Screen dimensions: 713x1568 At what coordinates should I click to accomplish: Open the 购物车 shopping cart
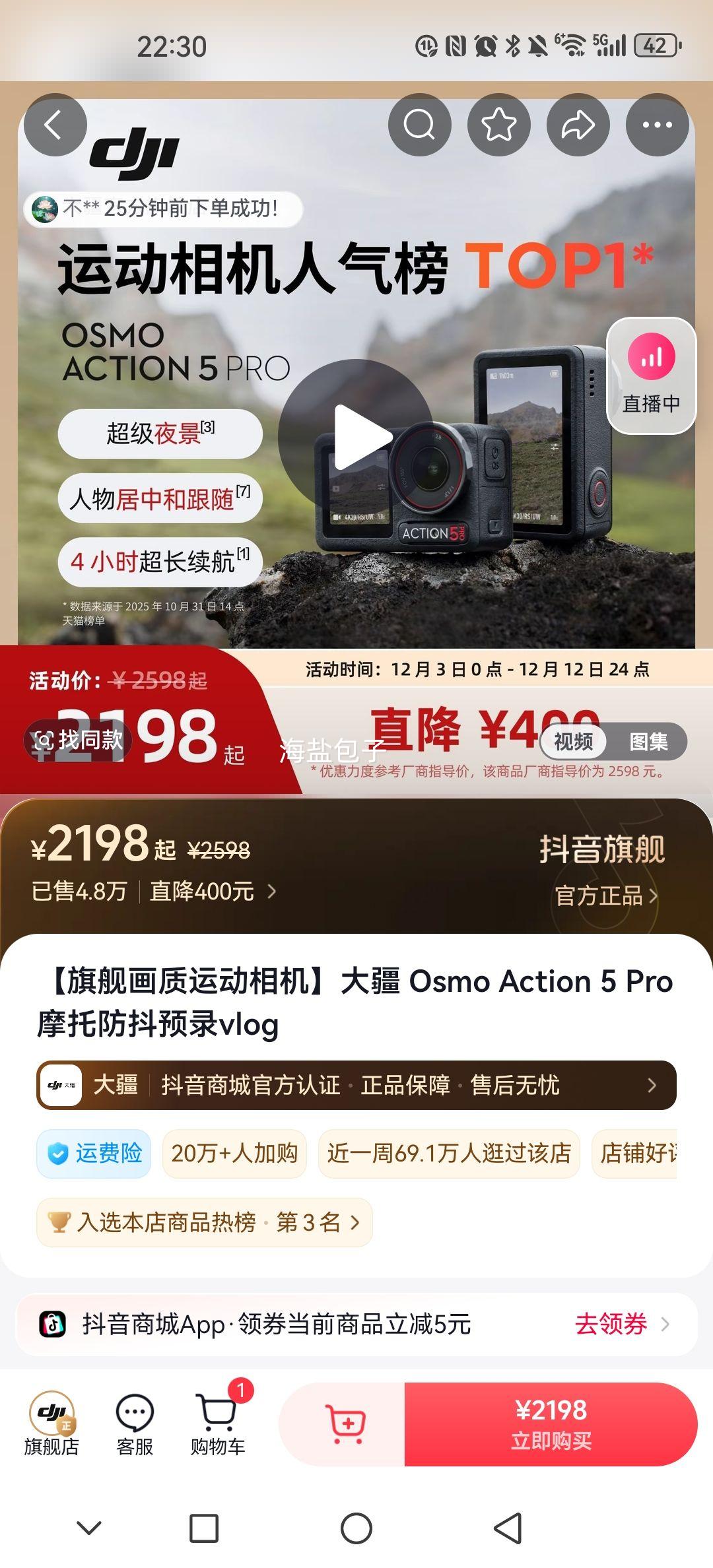(218, 1423)
